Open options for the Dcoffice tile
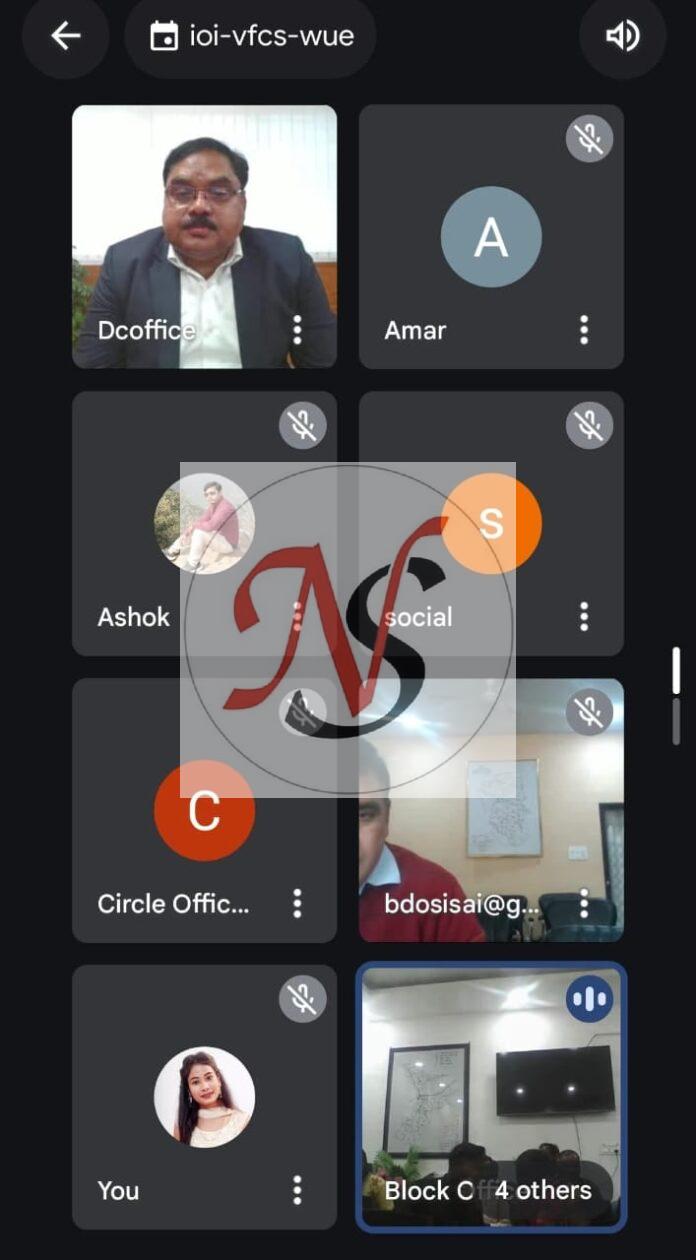 pyautogui.click(x=297, y=330)
